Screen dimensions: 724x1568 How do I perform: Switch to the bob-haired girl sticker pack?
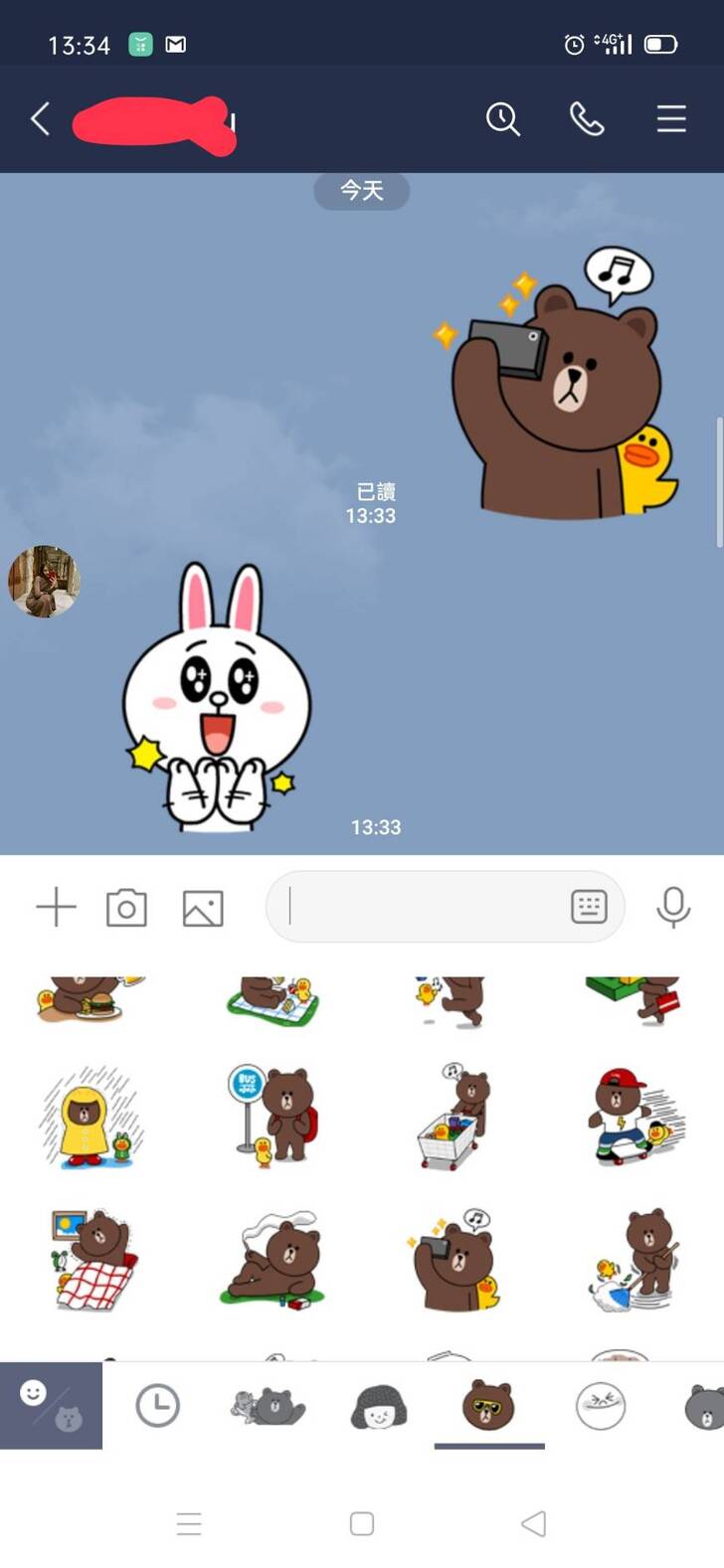[x=379, y=1406]
